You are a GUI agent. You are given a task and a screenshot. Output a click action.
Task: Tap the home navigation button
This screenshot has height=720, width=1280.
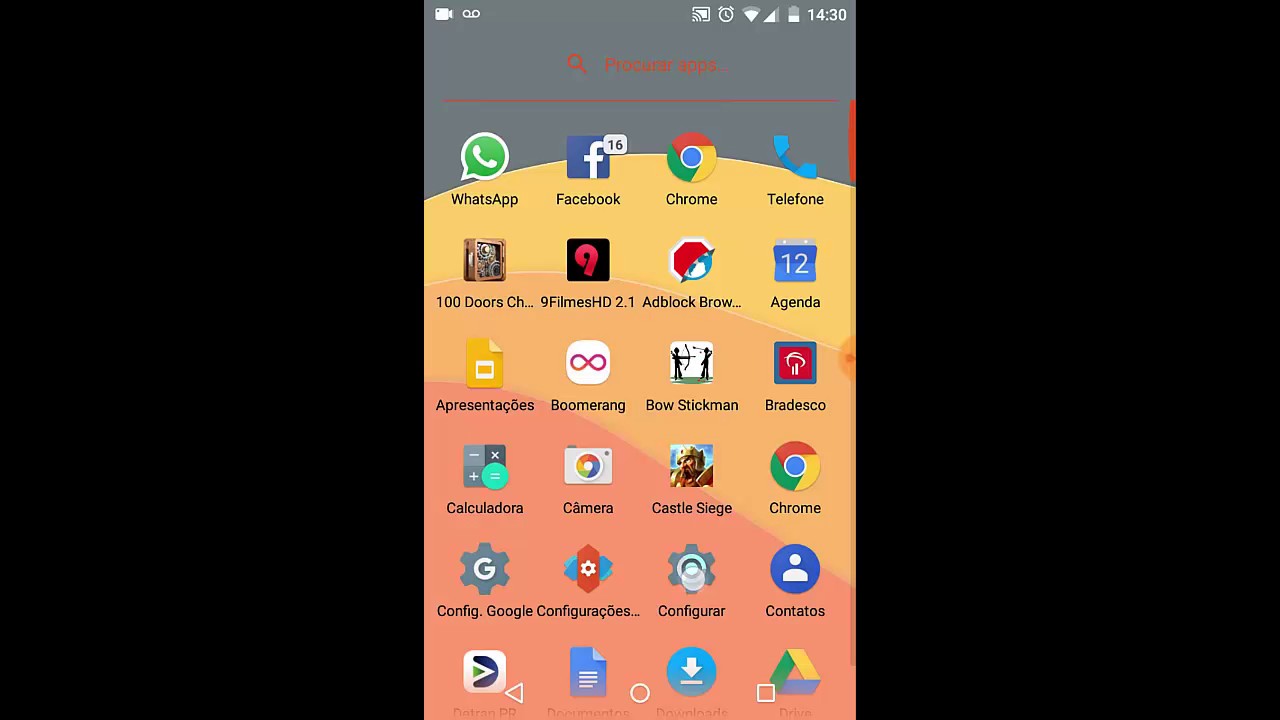pyautogui.click(x=640, y=693)
